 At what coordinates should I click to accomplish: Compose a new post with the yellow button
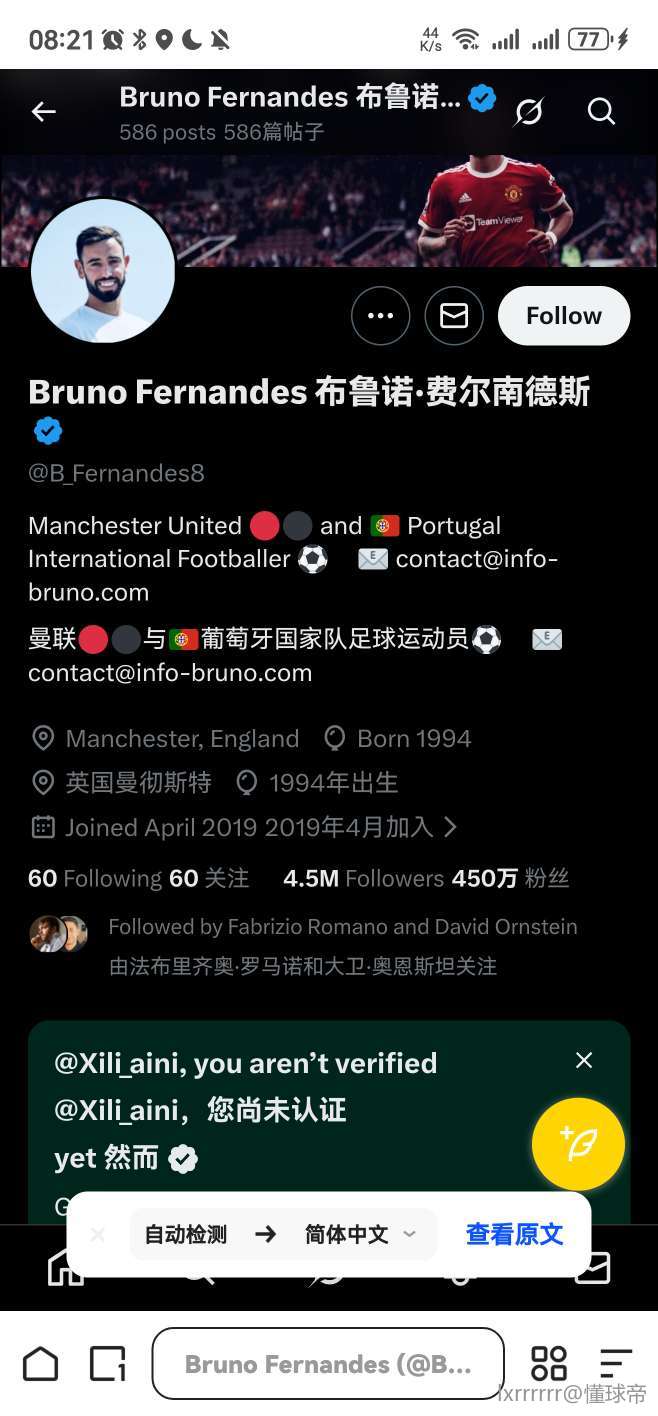[x=578, y=1144]
